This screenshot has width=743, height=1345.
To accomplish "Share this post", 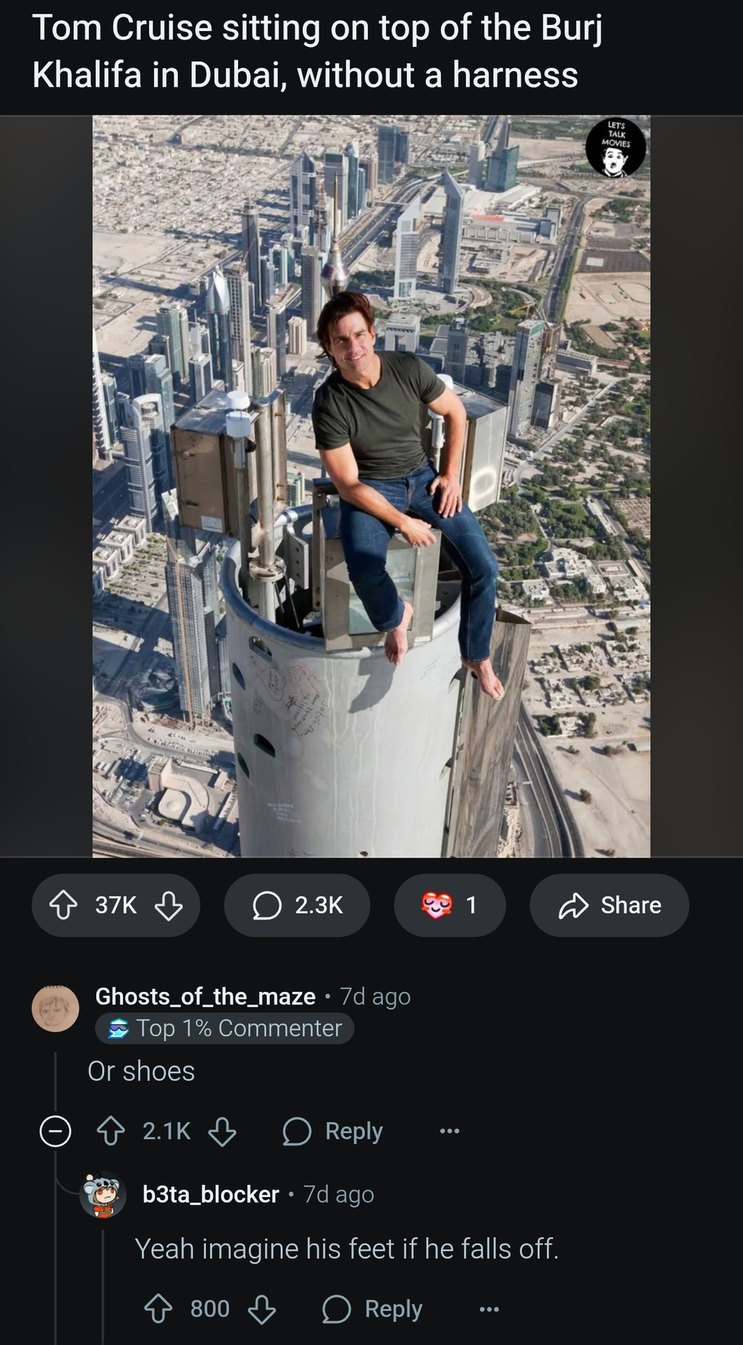I will pos(609,905).
